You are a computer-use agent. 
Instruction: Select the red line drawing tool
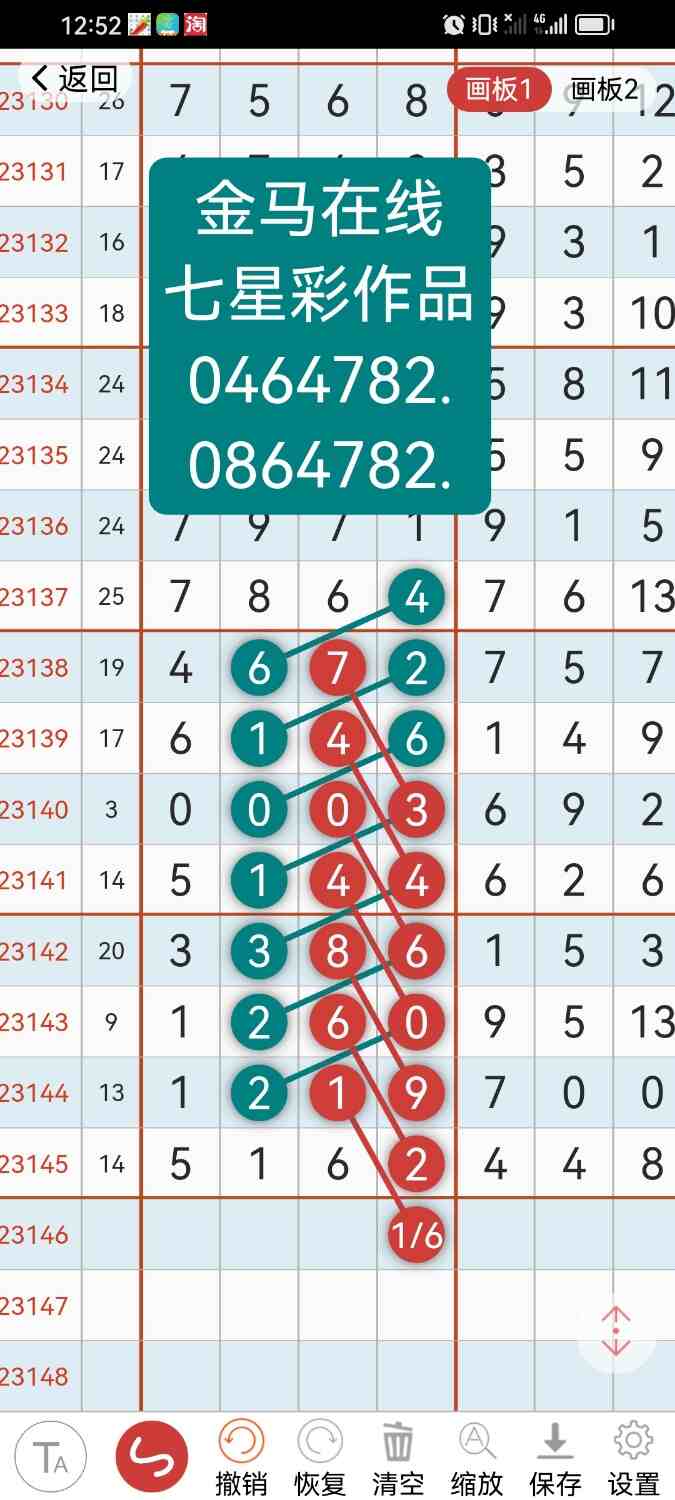(152, 1457)
